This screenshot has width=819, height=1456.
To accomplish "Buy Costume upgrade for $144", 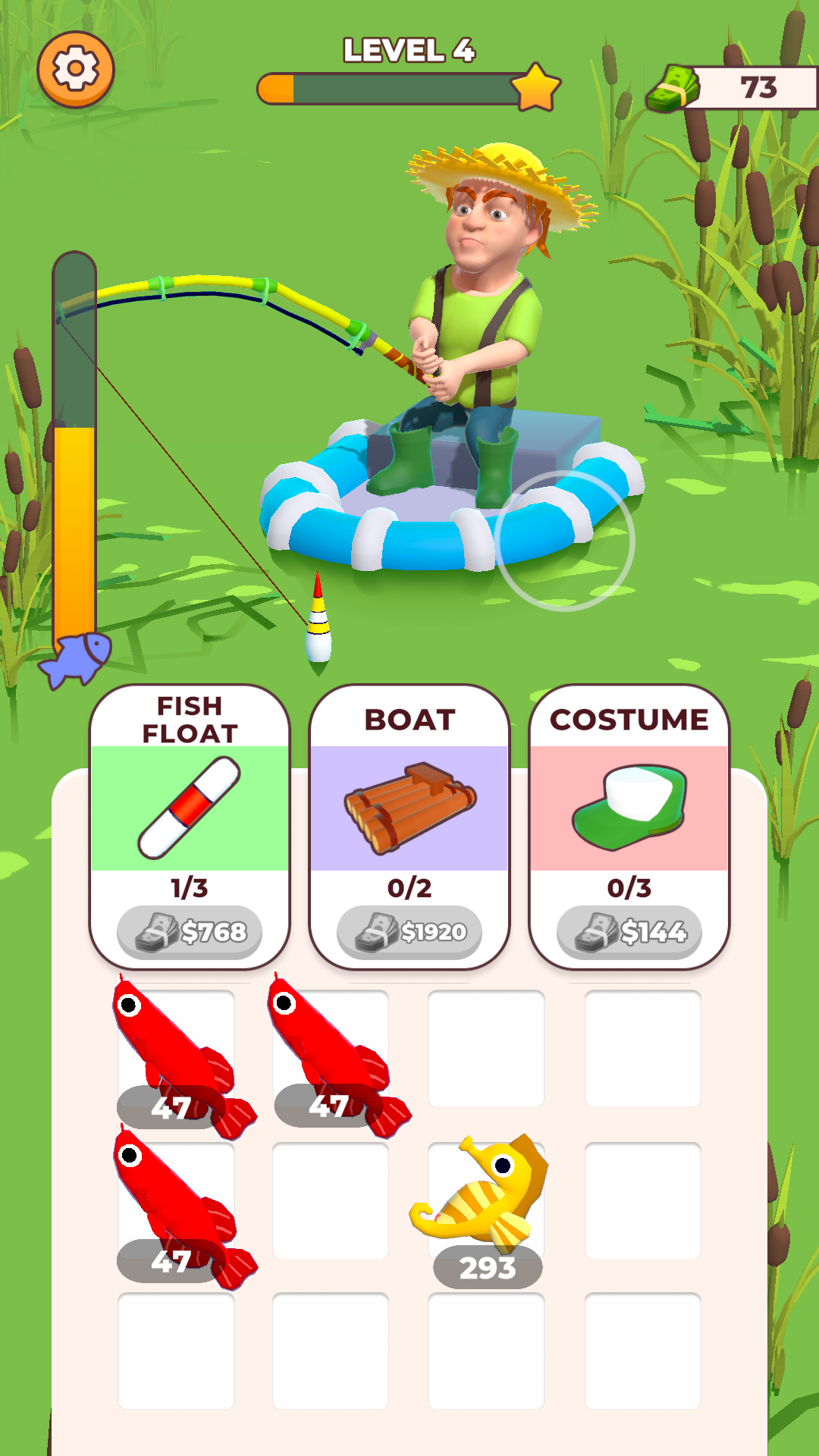I will (x=629, y=931).
